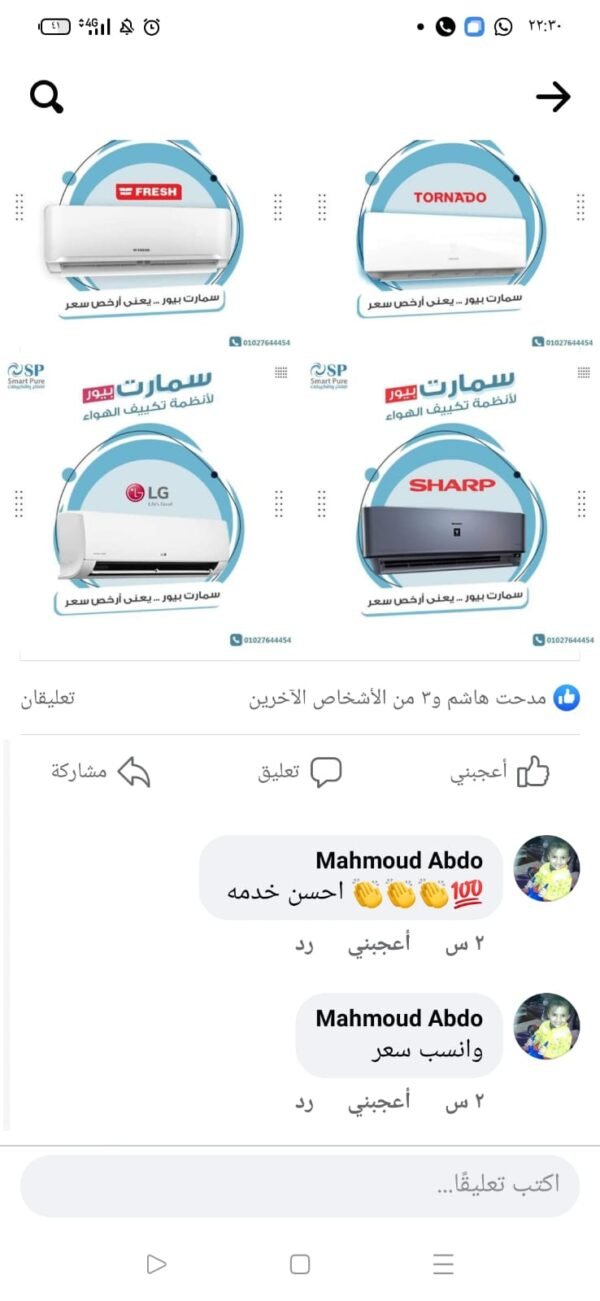The height and width of the screenshot is (1301, 600).
Task: Like the post with أعجبني button
Action: pyautogui.click(x=504, y=772)
